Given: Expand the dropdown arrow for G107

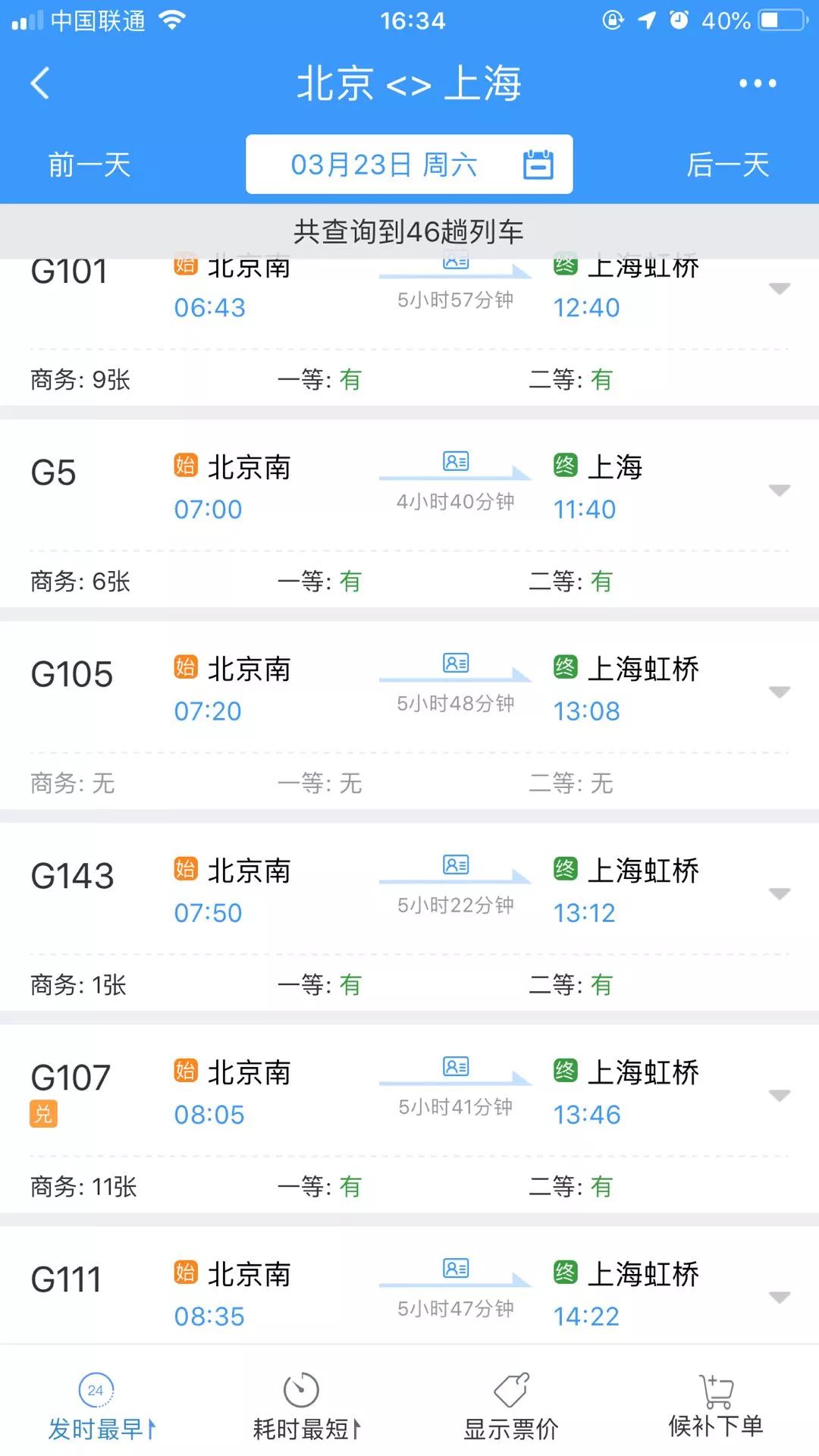Looking at the screenshot, I should pyautogui.click(x=779, y=1095).
